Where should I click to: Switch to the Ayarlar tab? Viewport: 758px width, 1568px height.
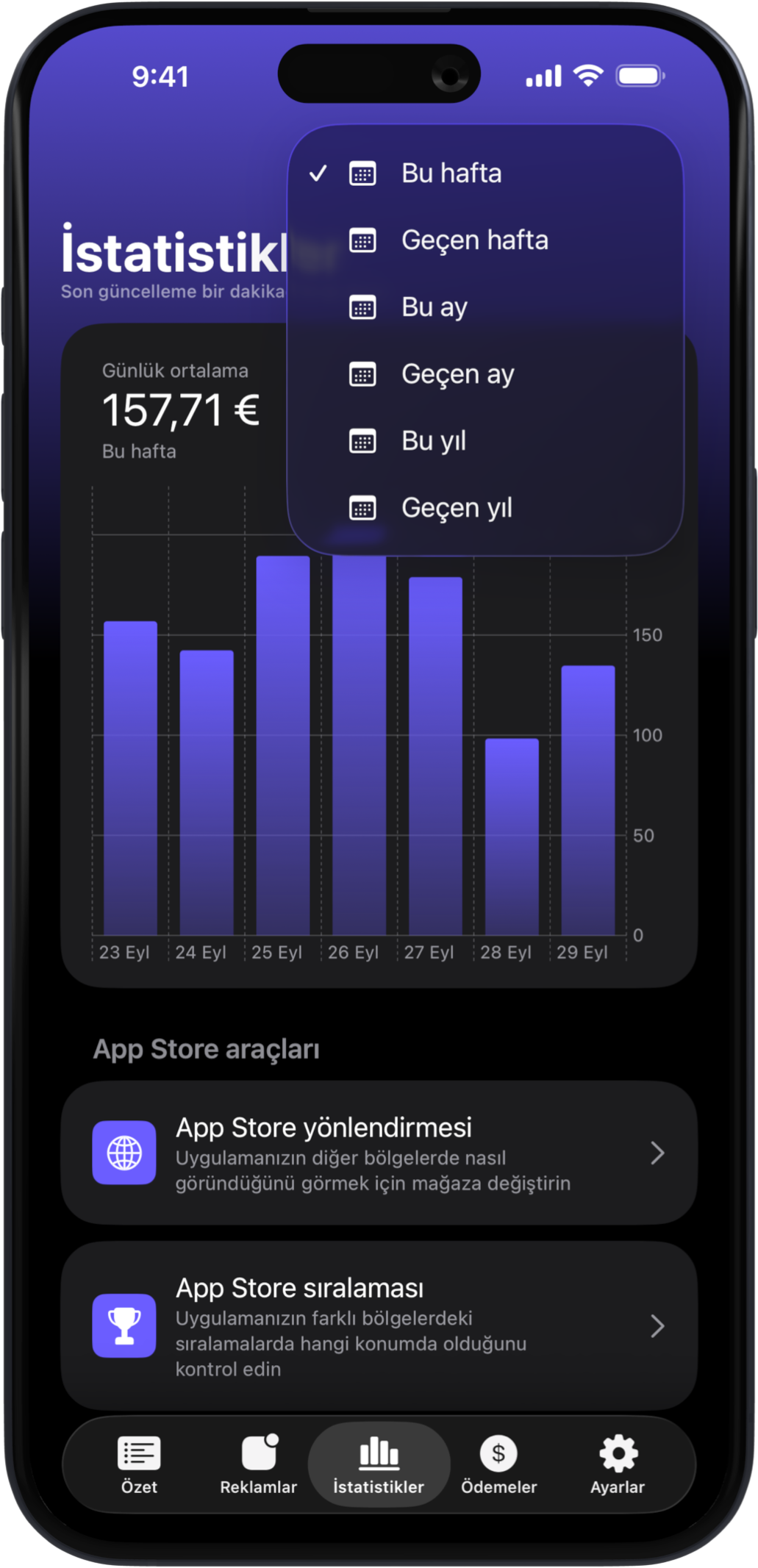(618, 1464)
